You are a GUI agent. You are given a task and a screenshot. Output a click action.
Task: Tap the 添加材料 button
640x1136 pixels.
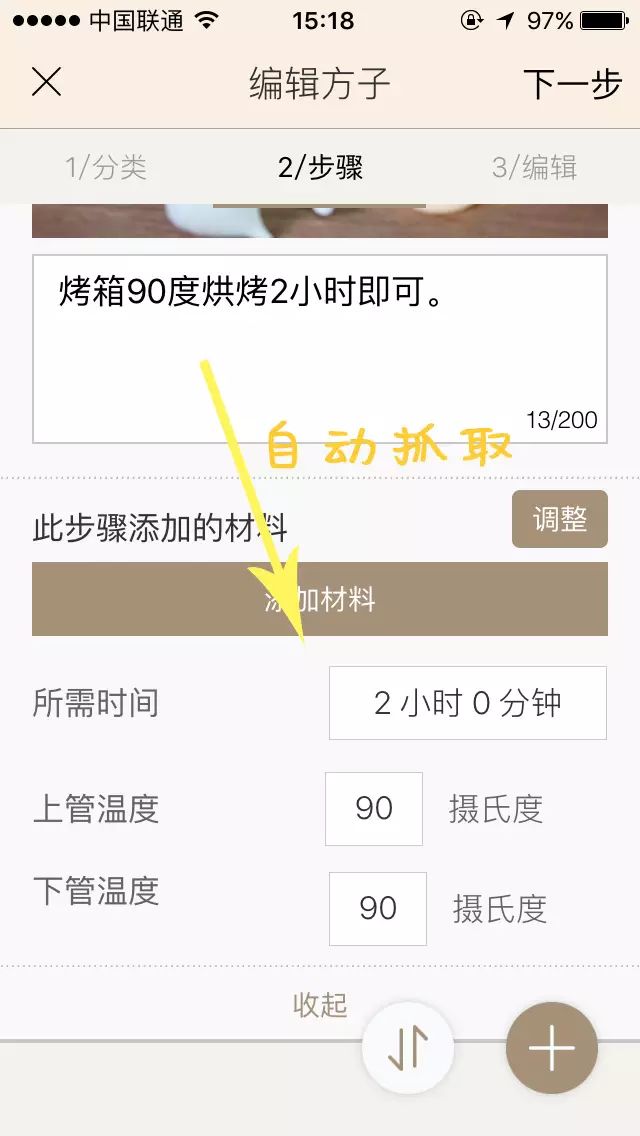point(320,599)
